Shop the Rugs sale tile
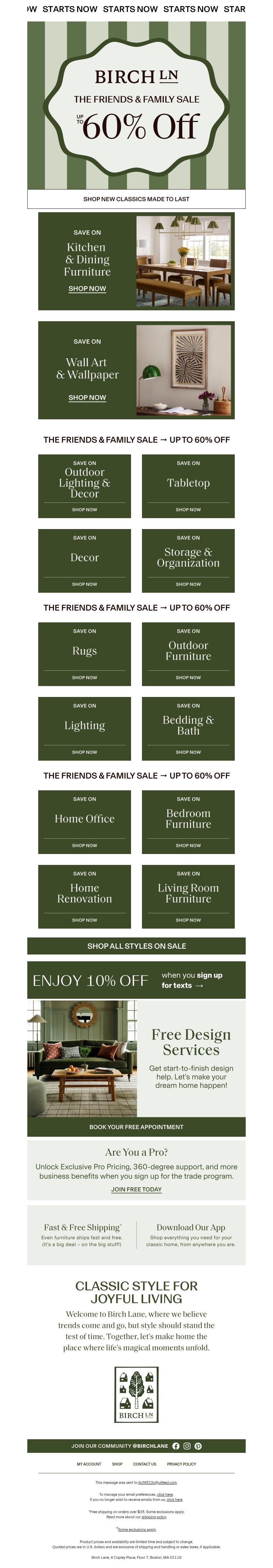This screenshot has height=1568, width=273. (x=84, y=654)
